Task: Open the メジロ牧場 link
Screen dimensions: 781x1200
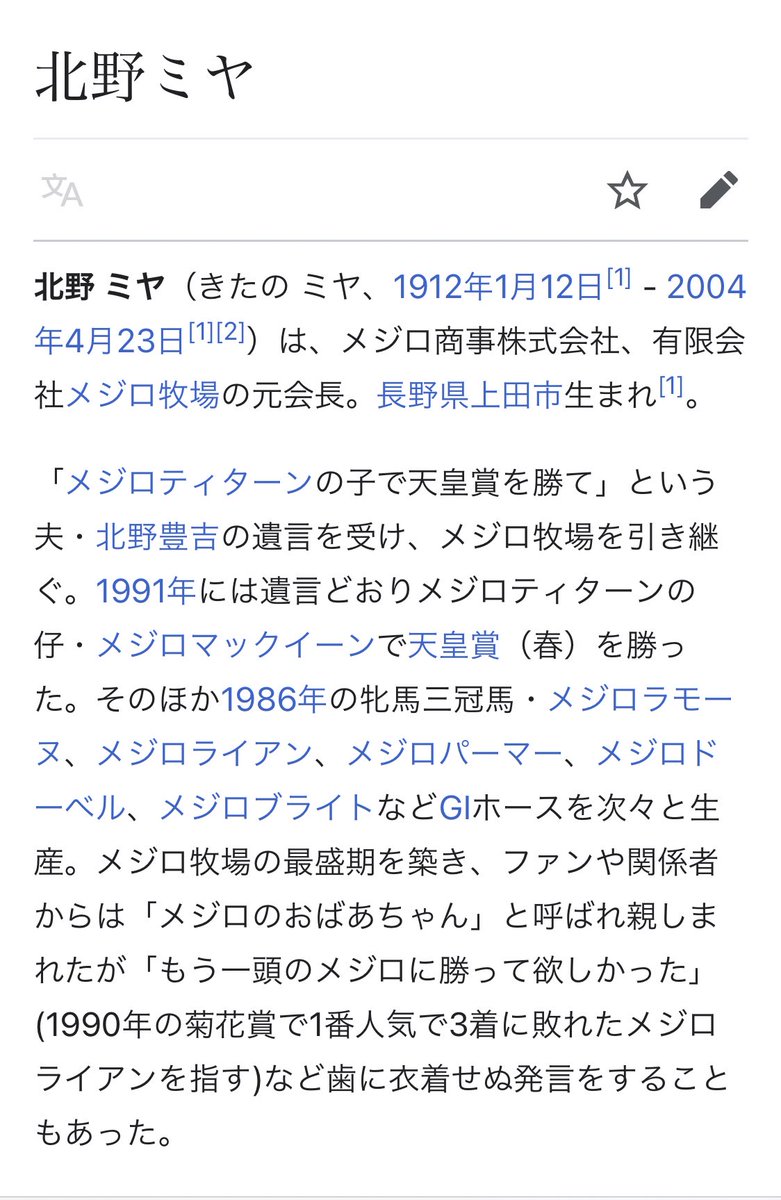Action: pos(142,397)
